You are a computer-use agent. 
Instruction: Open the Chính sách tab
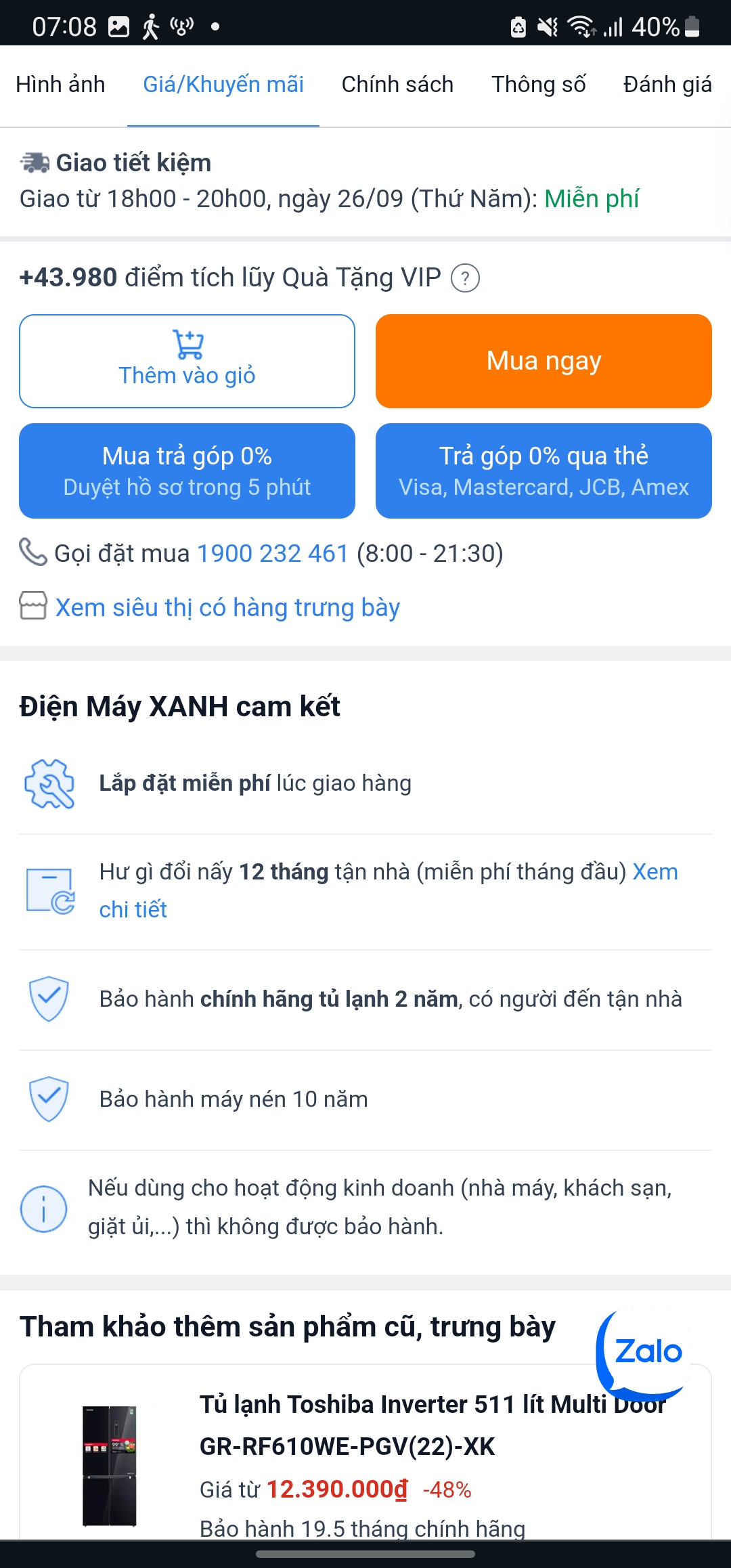click(x=397, y=85)
